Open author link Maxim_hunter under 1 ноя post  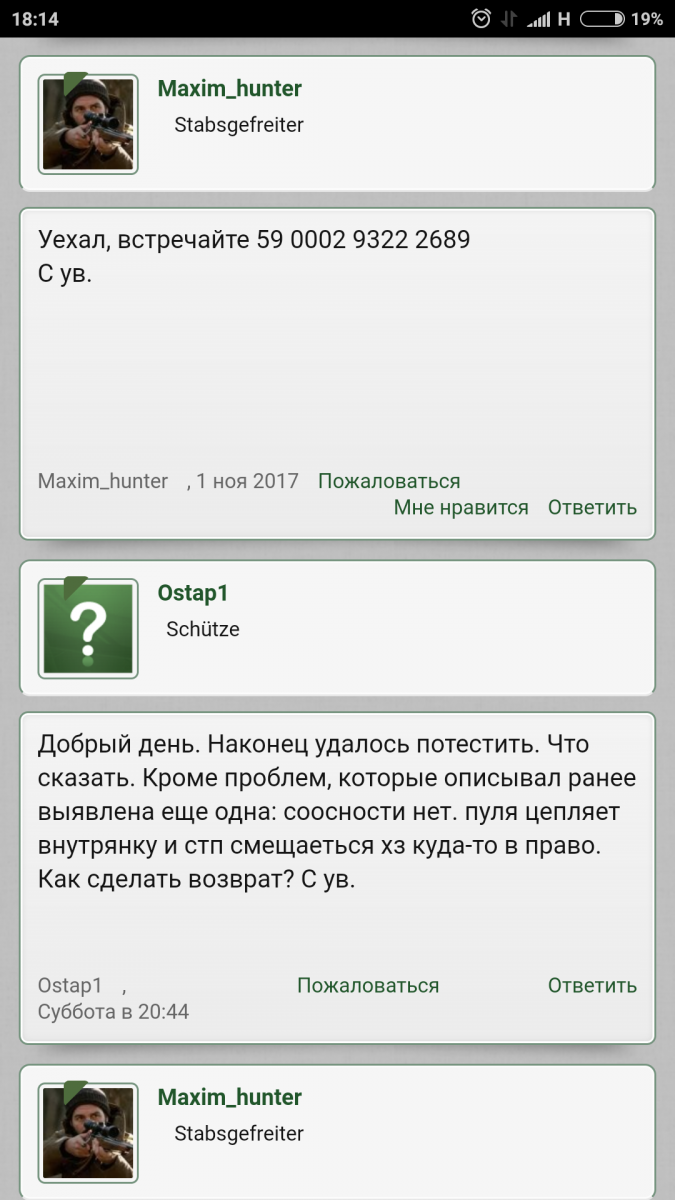coord(103,481)
